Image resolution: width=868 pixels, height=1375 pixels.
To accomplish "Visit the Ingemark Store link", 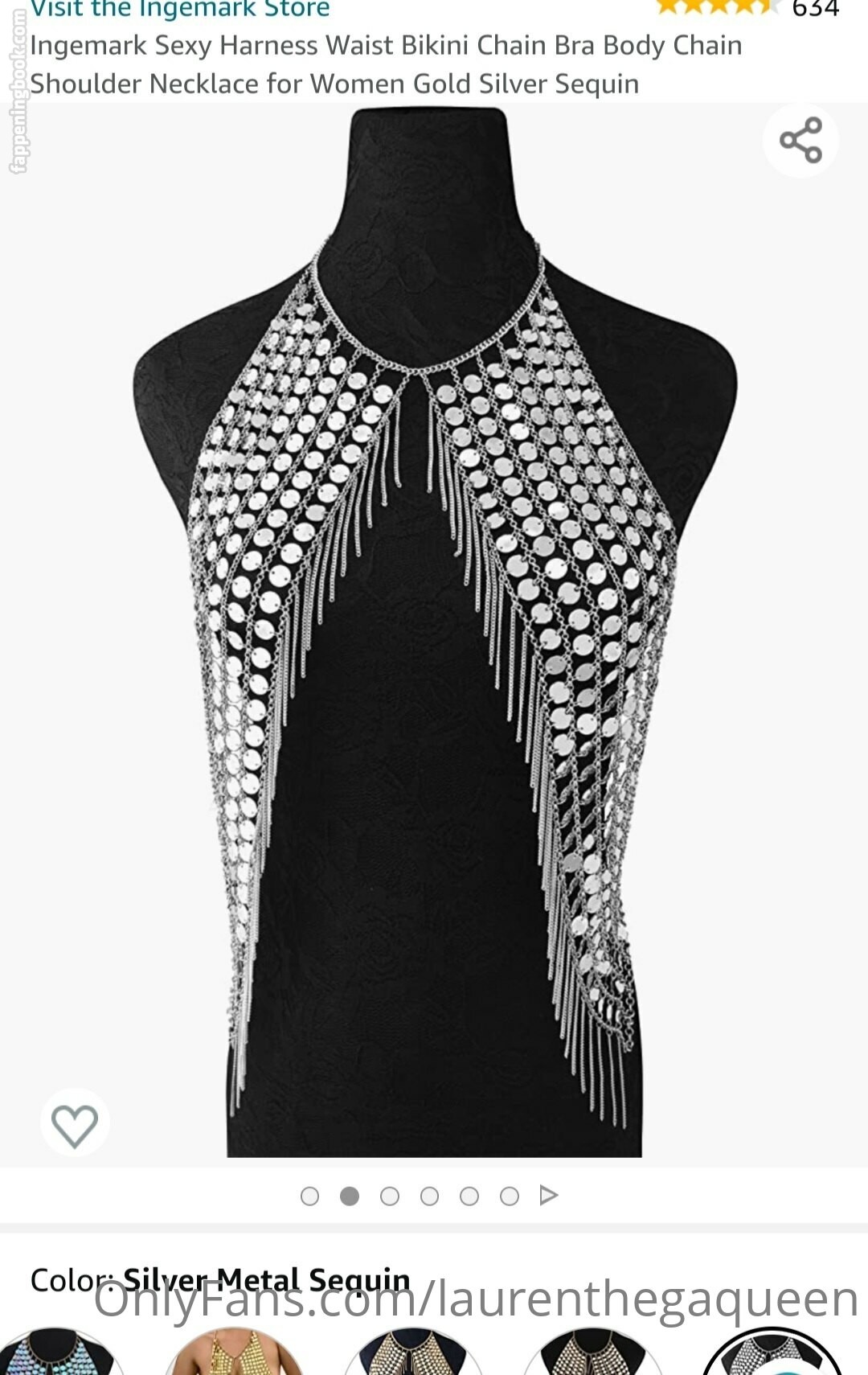I will (180, 10).
